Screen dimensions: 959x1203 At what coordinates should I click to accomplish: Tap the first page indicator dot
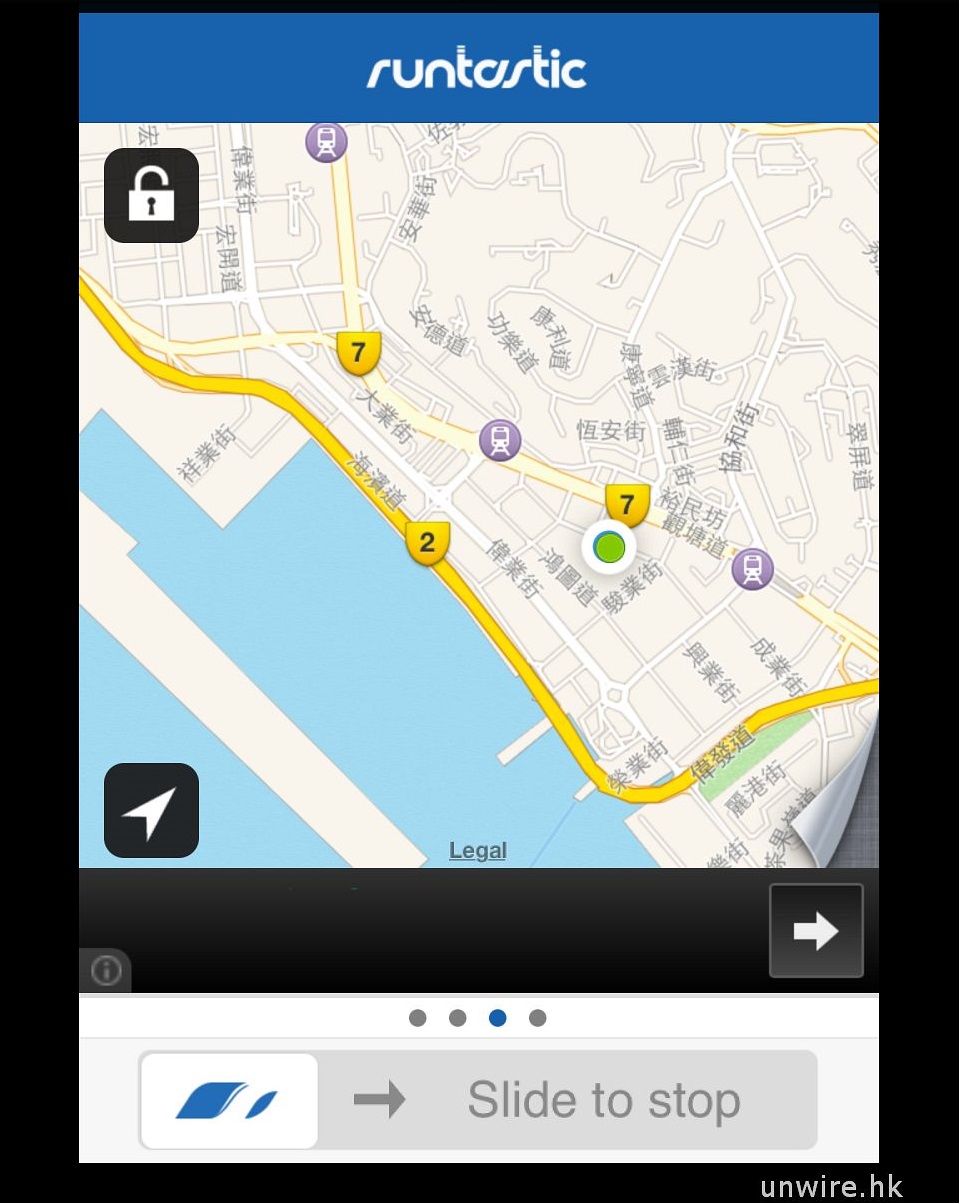[x=418, y=1018]
